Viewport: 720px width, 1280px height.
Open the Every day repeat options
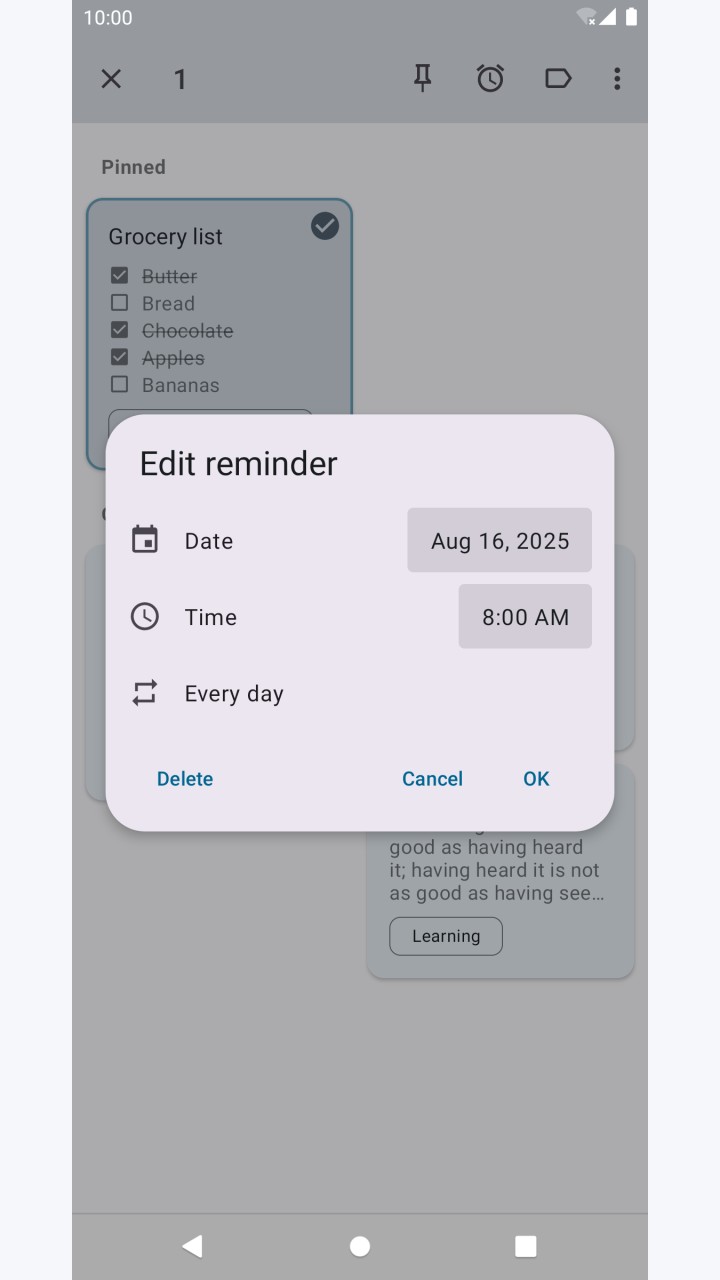click(360, 693)
